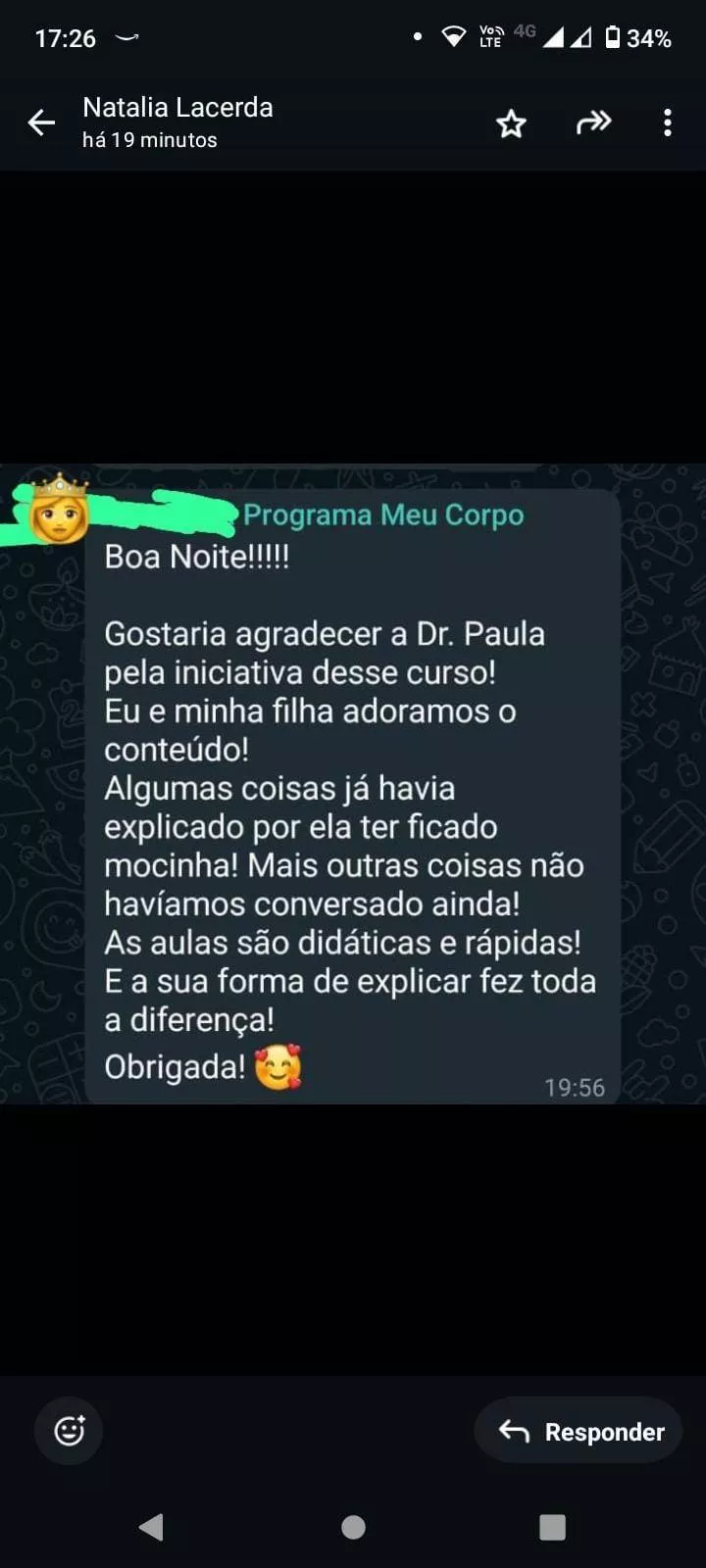706x1568 pixels.
Task: Go back from Natalia Lacerda's status
Action: coord(41,122)
